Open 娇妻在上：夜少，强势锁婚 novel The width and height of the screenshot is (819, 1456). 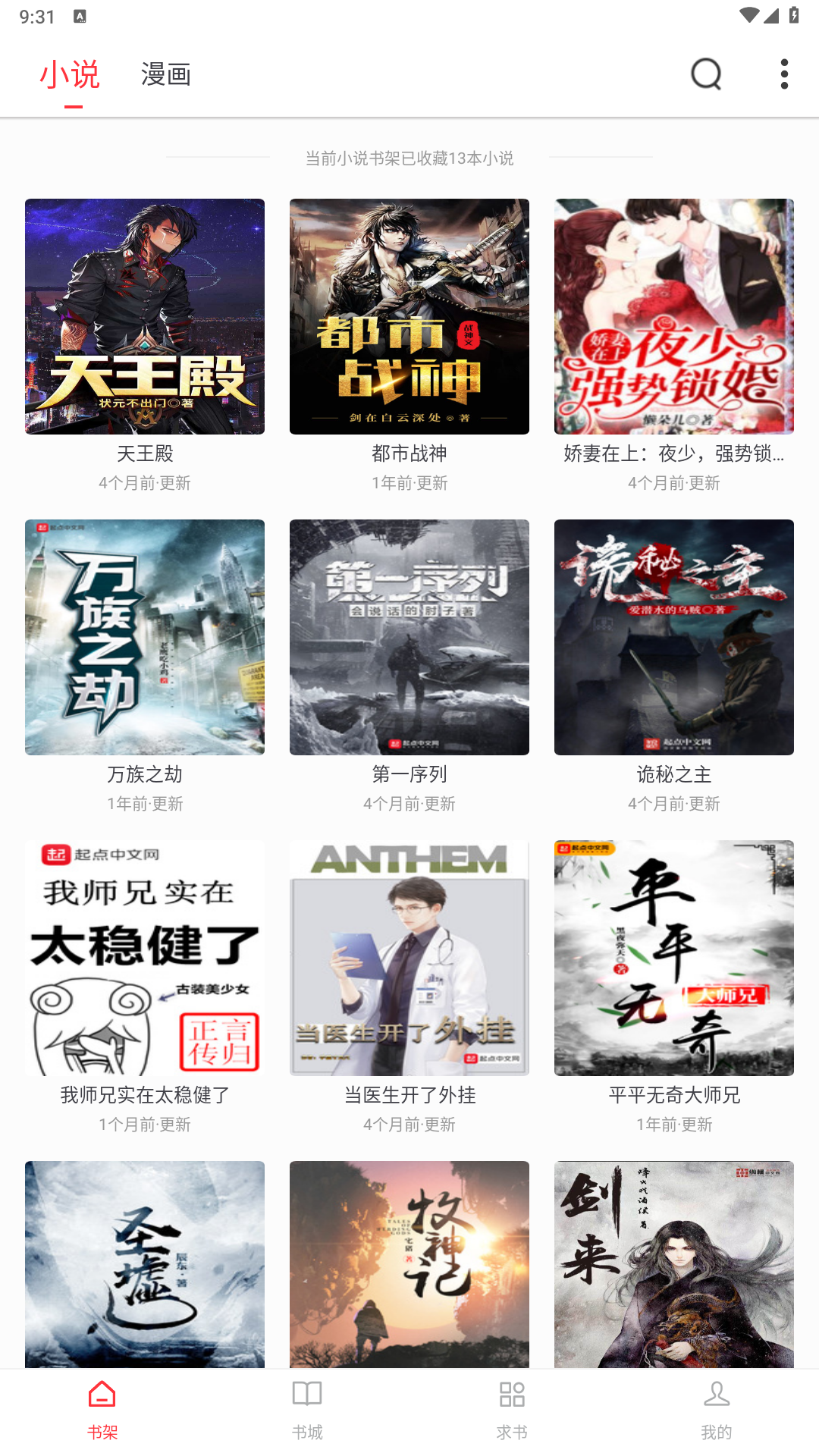click(x=674, y=316)
